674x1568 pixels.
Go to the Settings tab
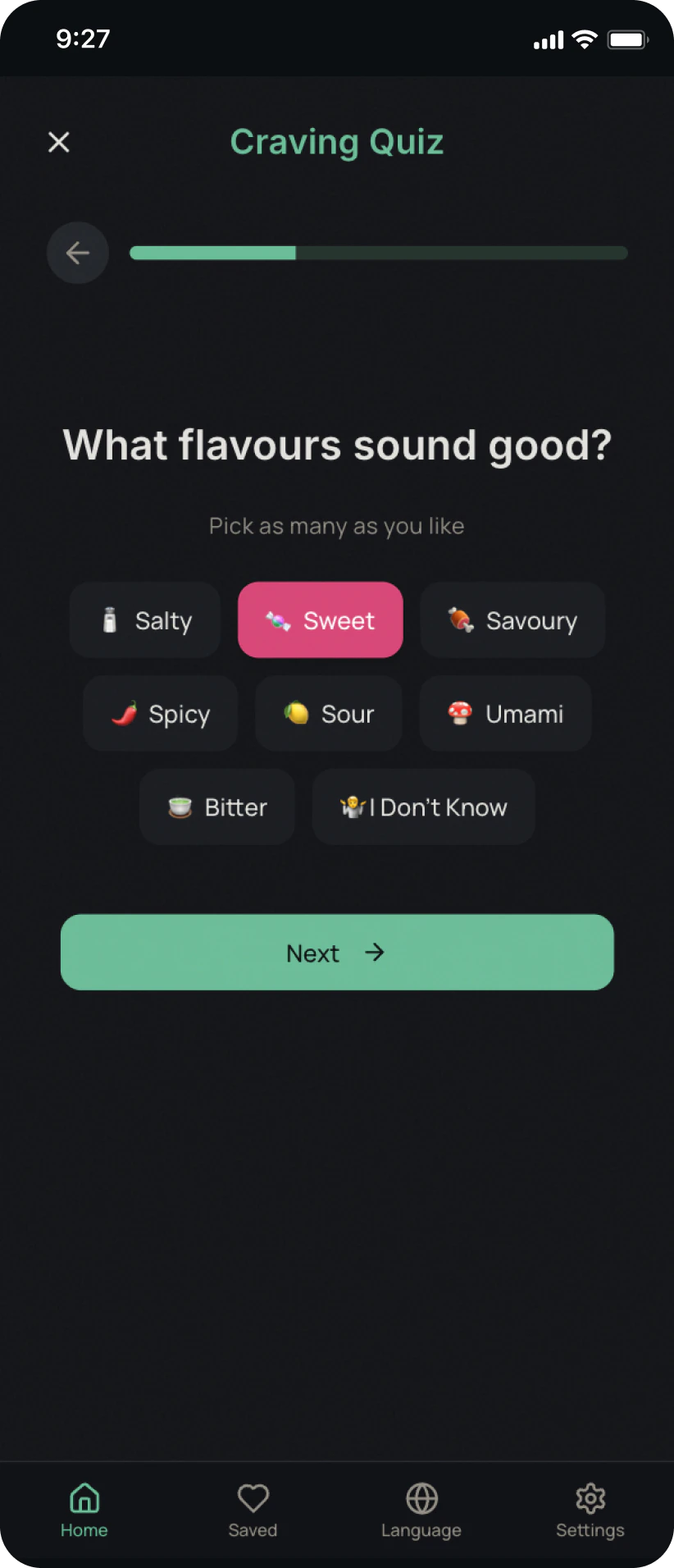[x=590, y=1510]
